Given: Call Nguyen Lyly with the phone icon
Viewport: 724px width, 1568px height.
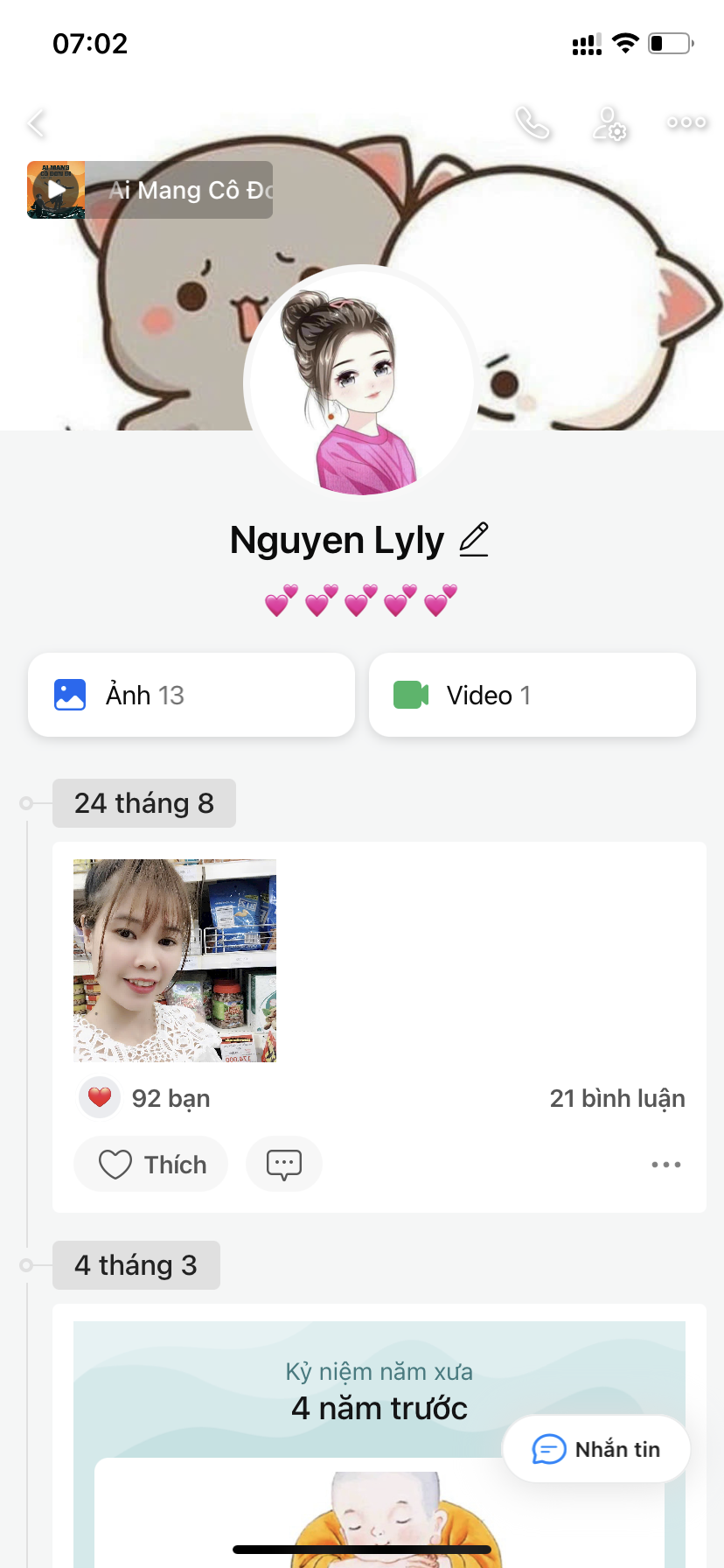Looking at the screenshot, I should pyautogui.click(x=533, y=123).
